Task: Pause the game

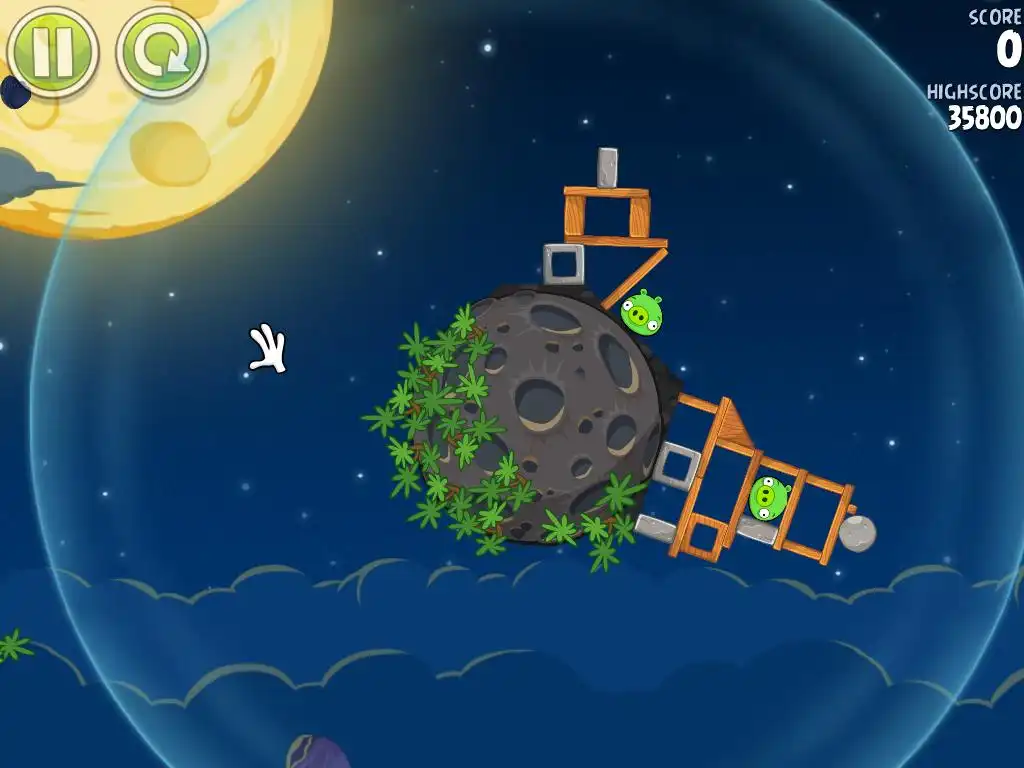Action: point(52,51)
